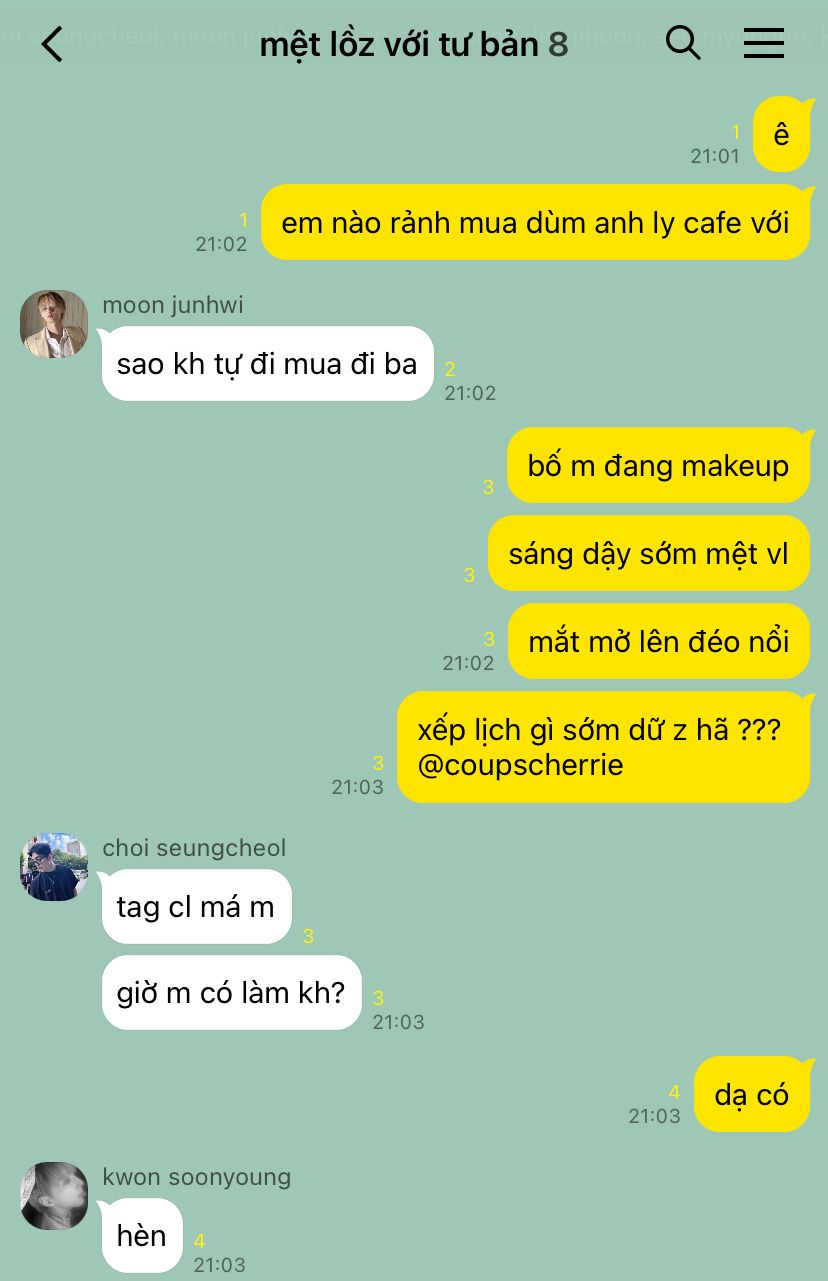This screenshot has height=1281, width=828.
Task: Search within this group chat
Action: click(683, 43)
